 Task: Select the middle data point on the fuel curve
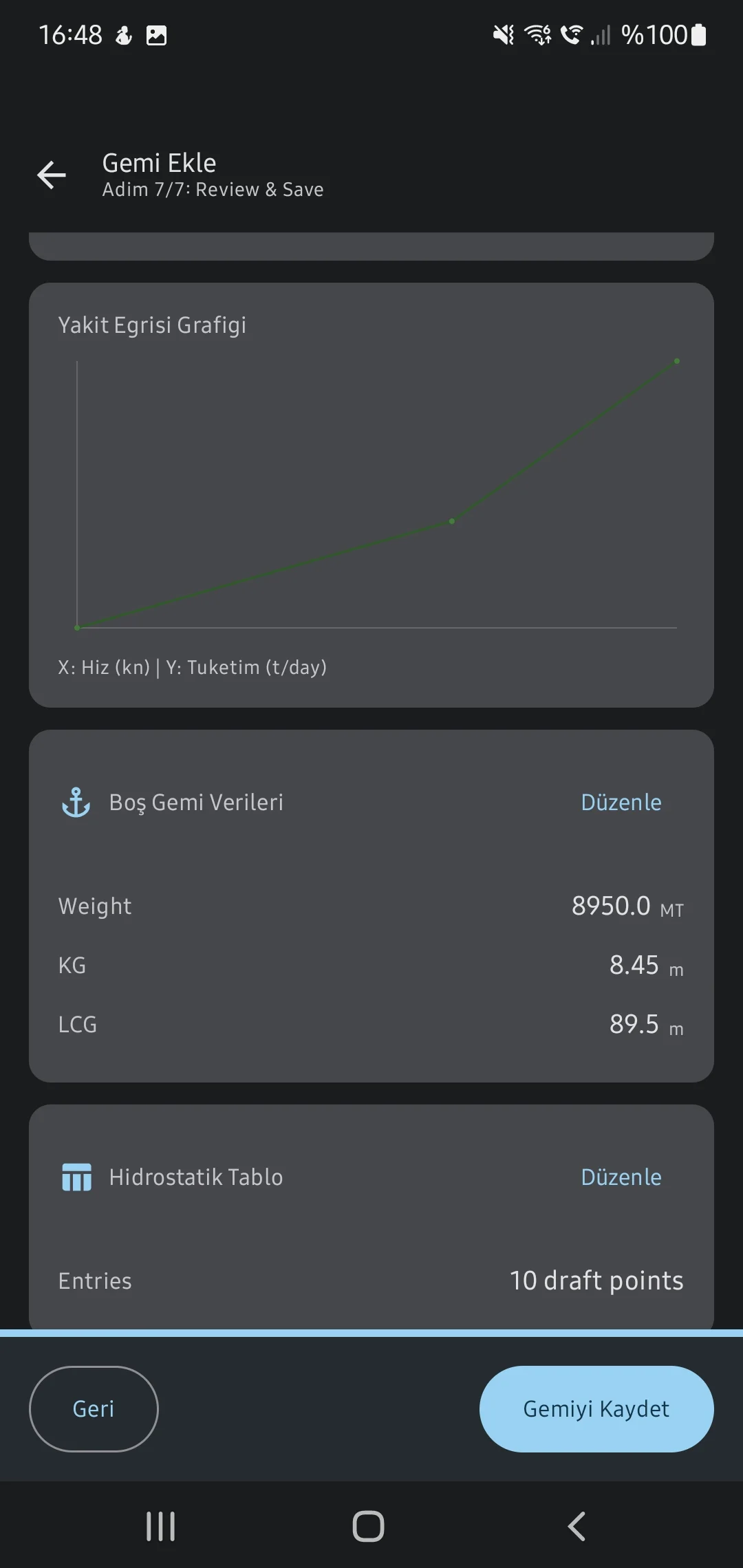coord(451,521)
